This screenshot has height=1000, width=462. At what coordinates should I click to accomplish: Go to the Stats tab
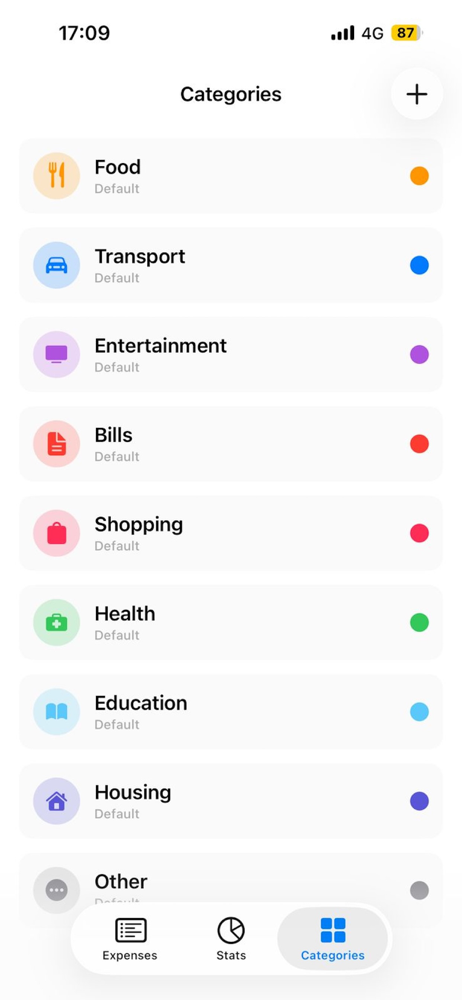231,939
